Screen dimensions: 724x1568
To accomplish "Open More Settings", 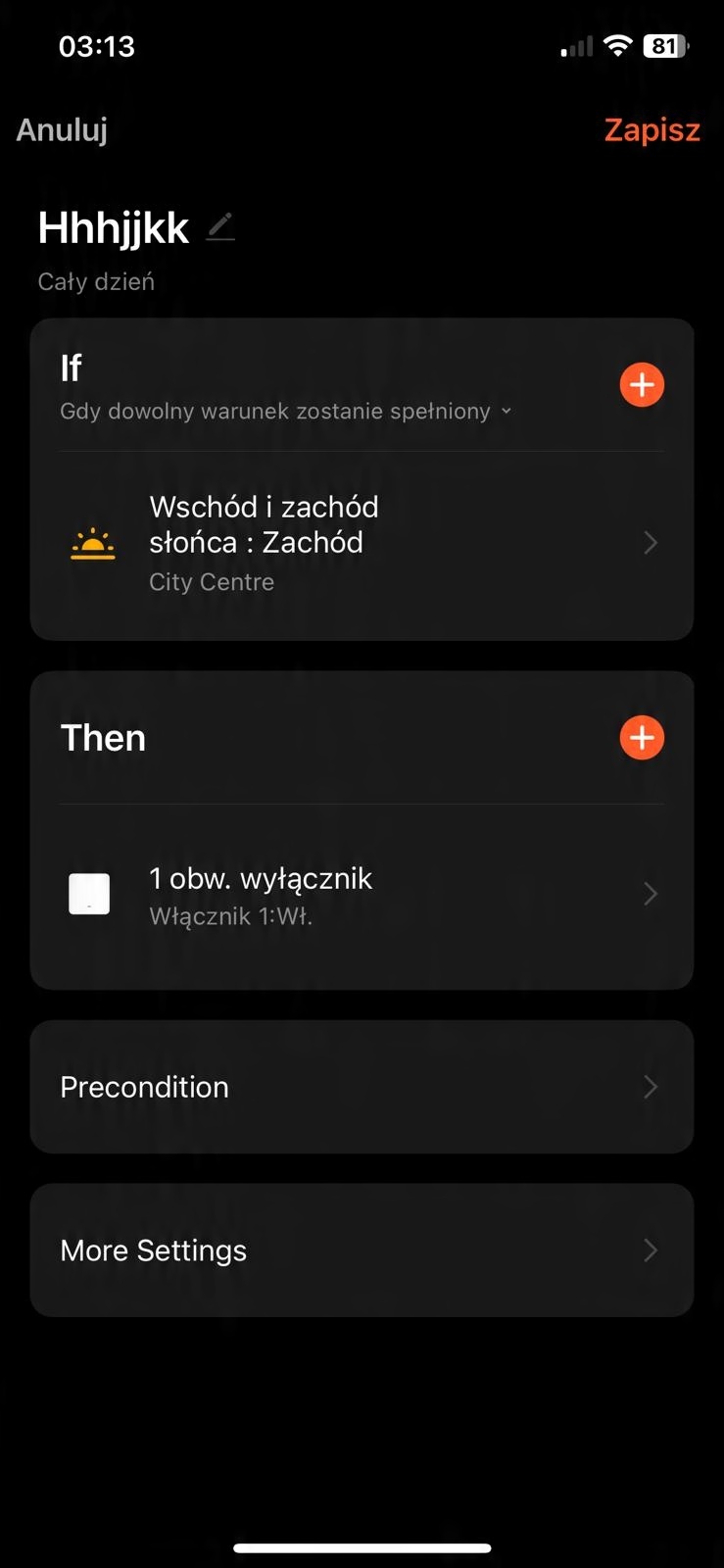I will (362, 1250).
